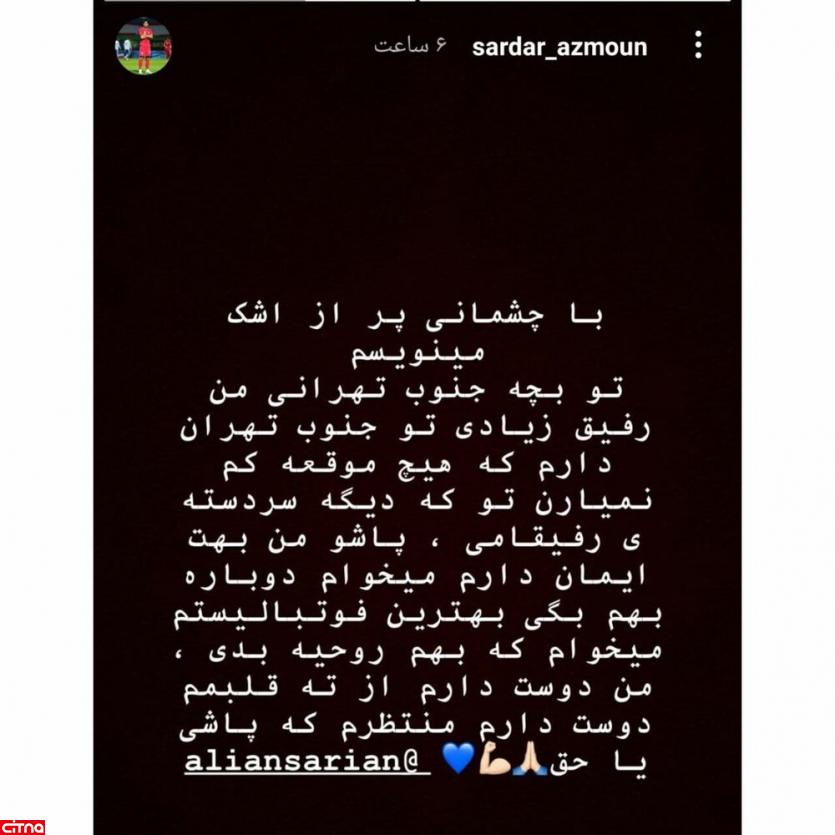835x835 pixels.
Task: Open sardar_azmoun's profile from username
Action: point(559,47)
